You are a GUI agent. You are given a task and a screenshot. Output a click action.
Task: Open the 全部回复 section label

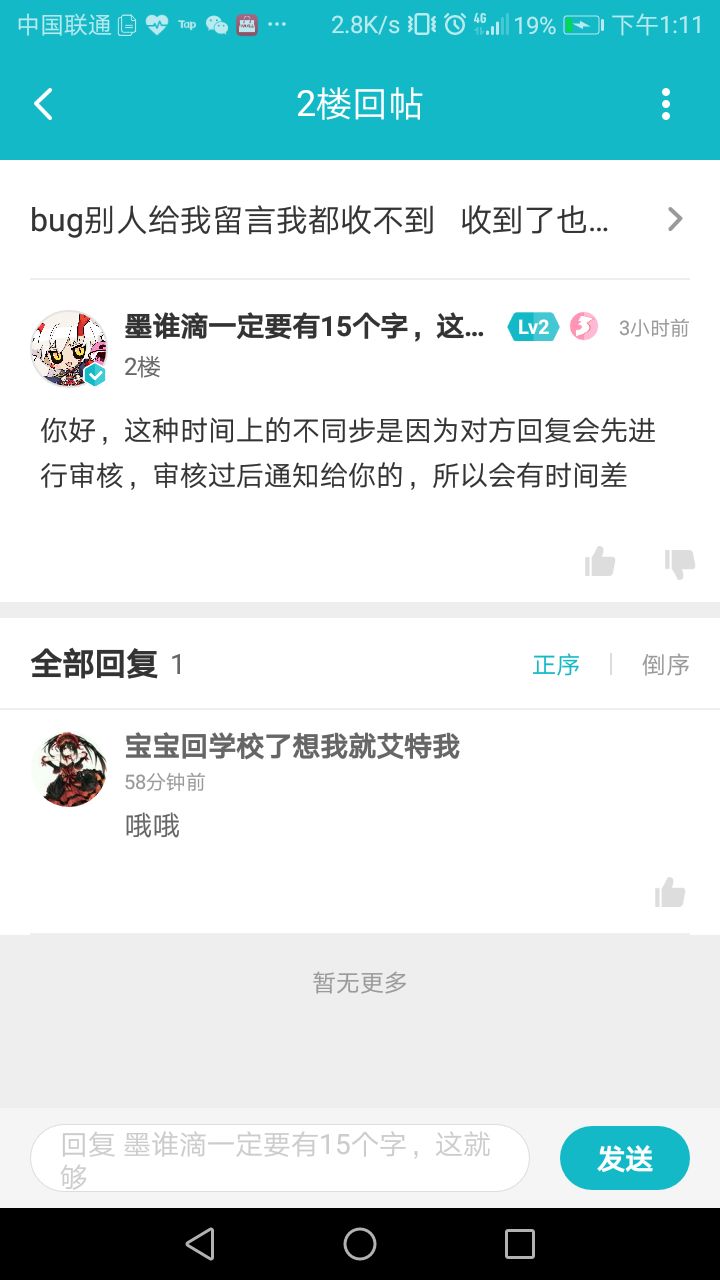click(95, 662)
